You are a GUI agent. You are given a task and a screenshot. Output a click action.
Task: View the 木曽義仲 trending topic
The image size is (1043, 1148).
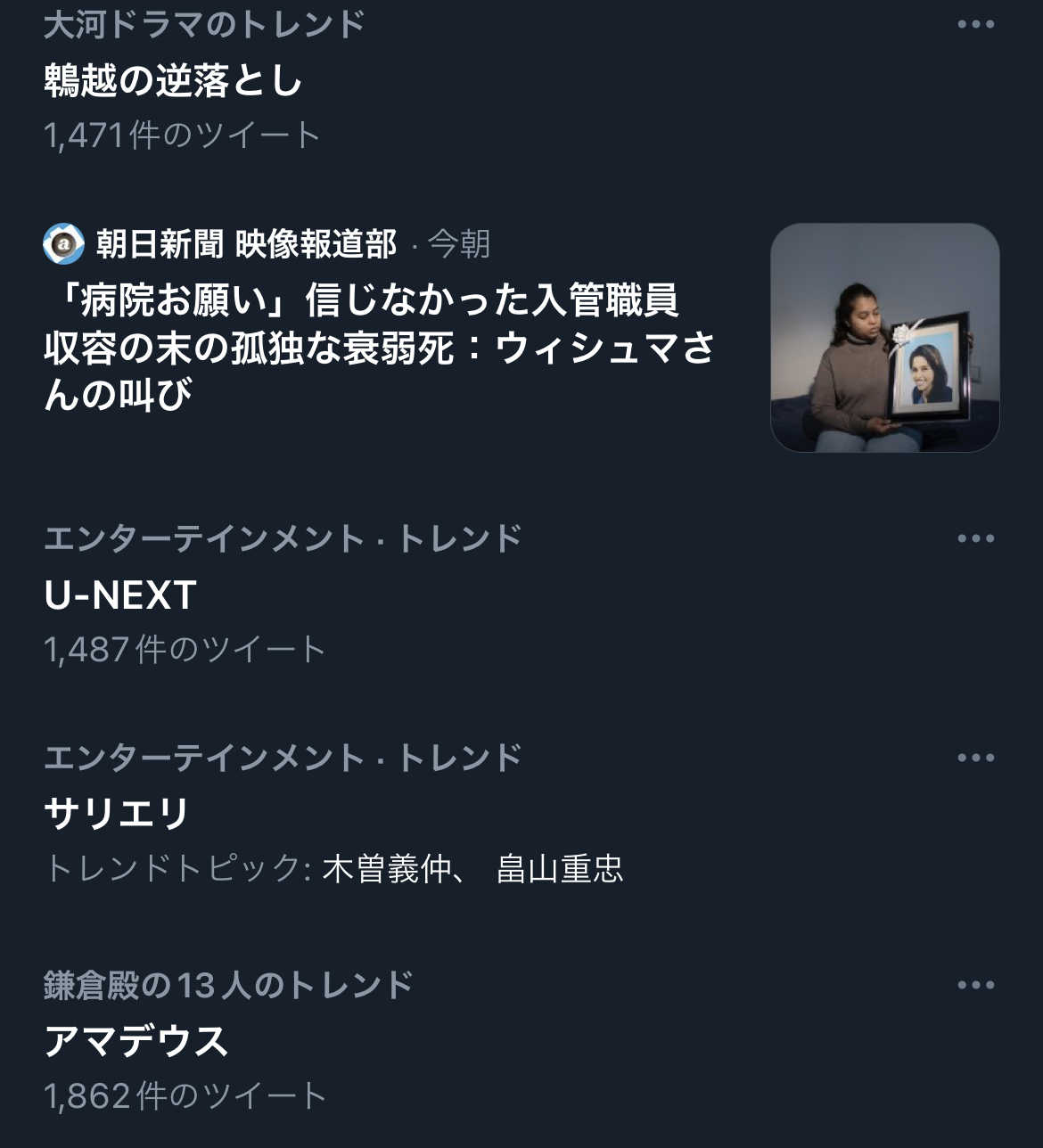pyautogui.click(x=386, y=869)
